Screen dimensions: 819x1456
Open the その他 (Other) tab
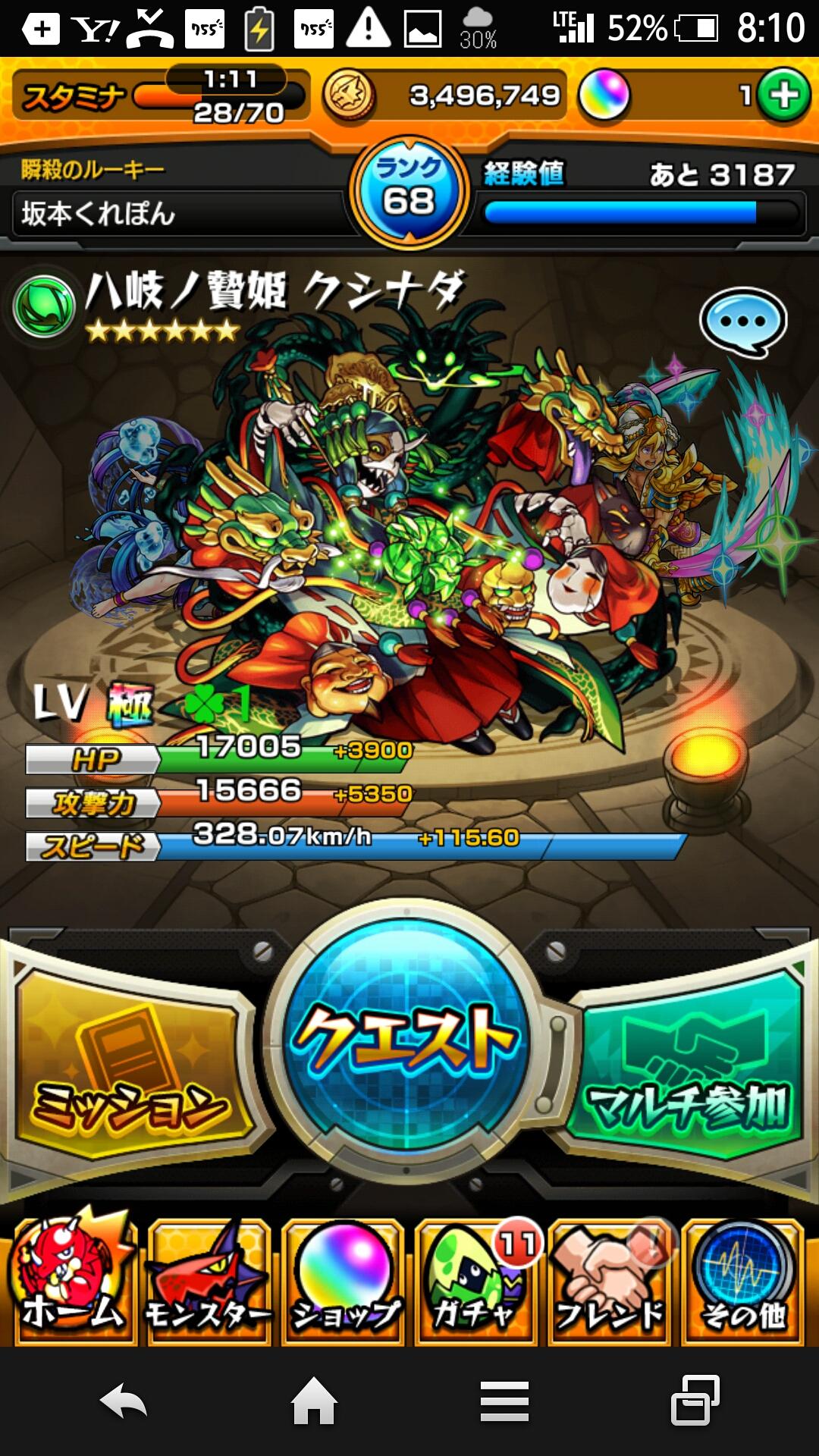tap(743, 1282)
